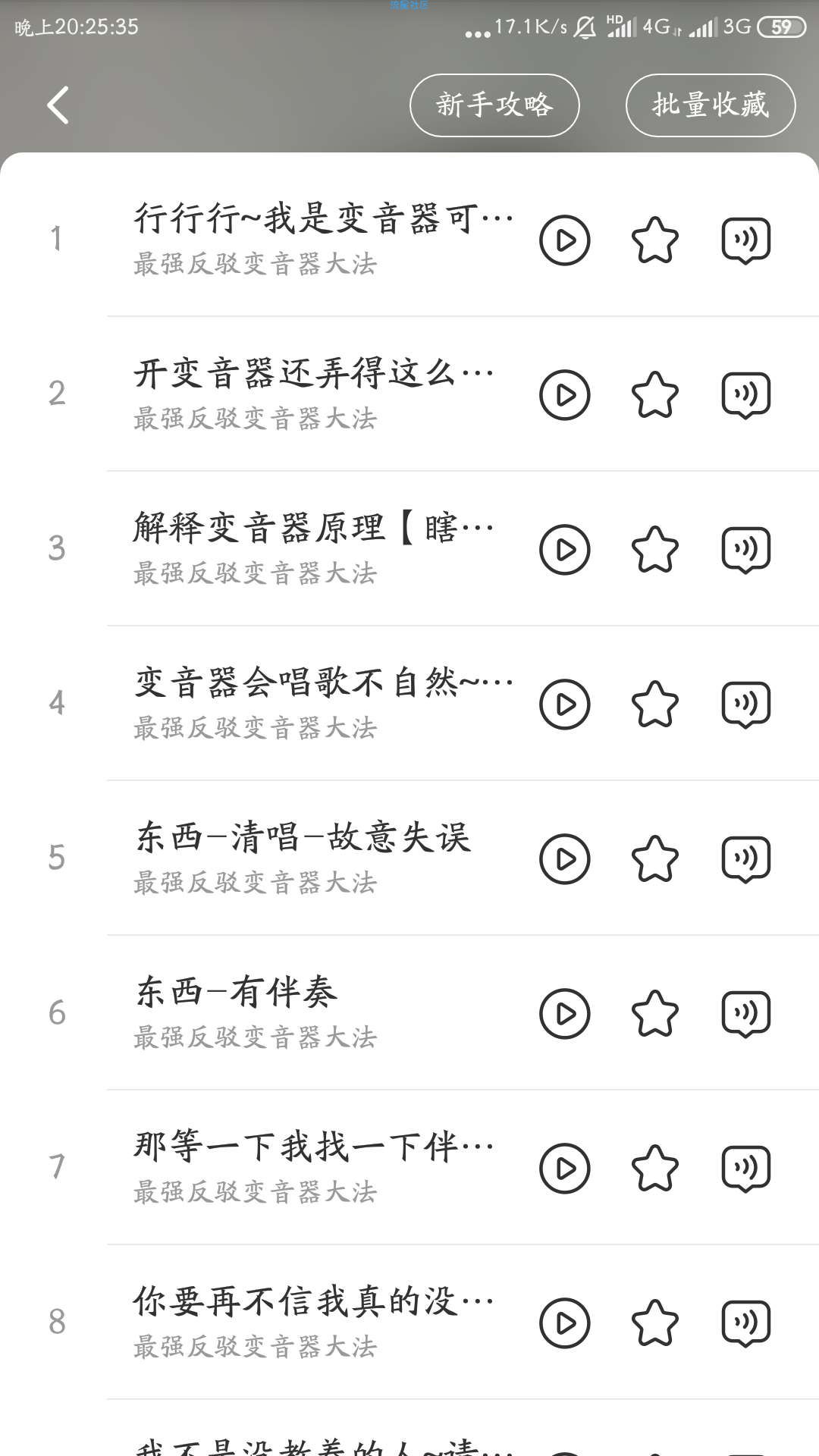Send voice for item 6 东西-有伴奏
The width and height of the screenshot is (819, 1456).
click(746, 1014)
